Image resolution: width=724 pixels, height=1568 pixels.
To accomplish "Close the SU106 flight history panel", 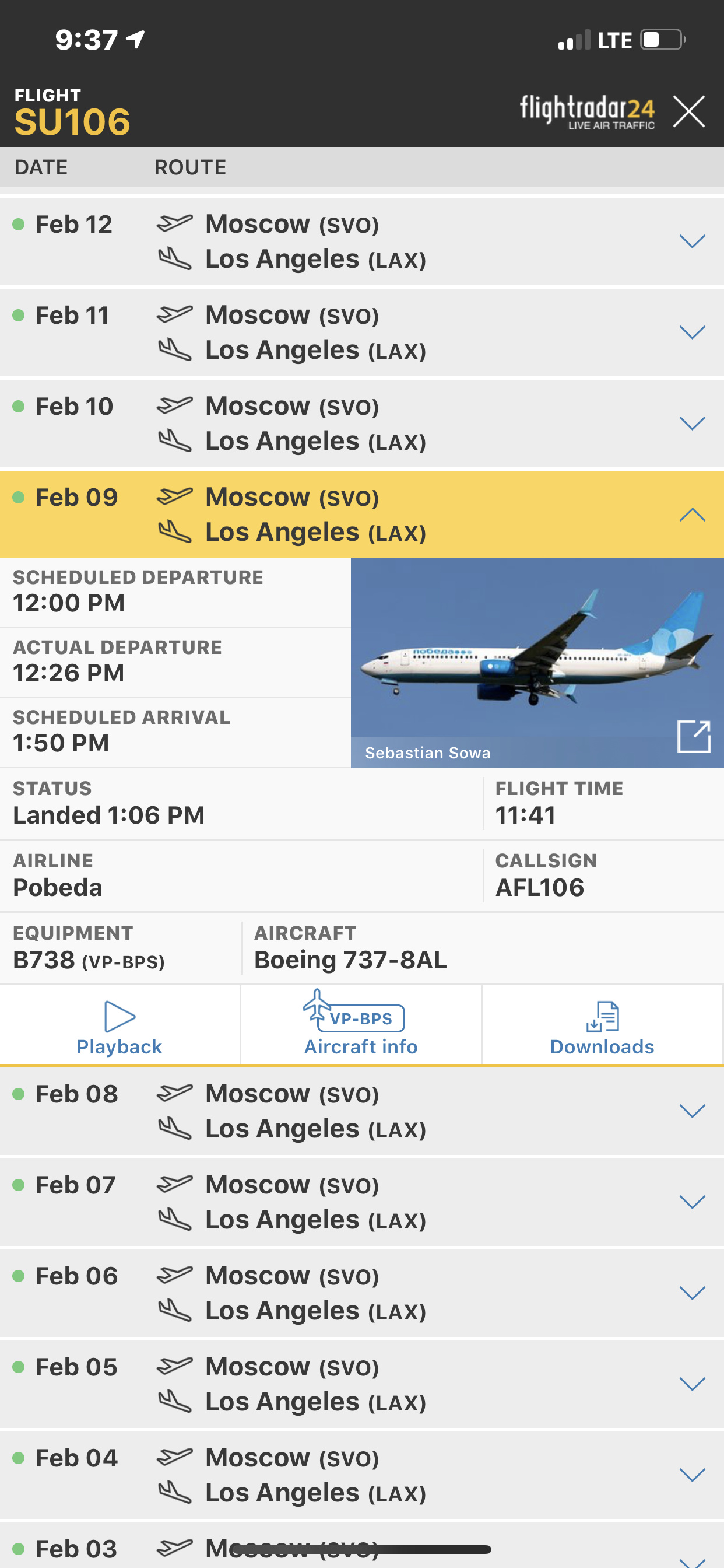I will tap(688, 111).
